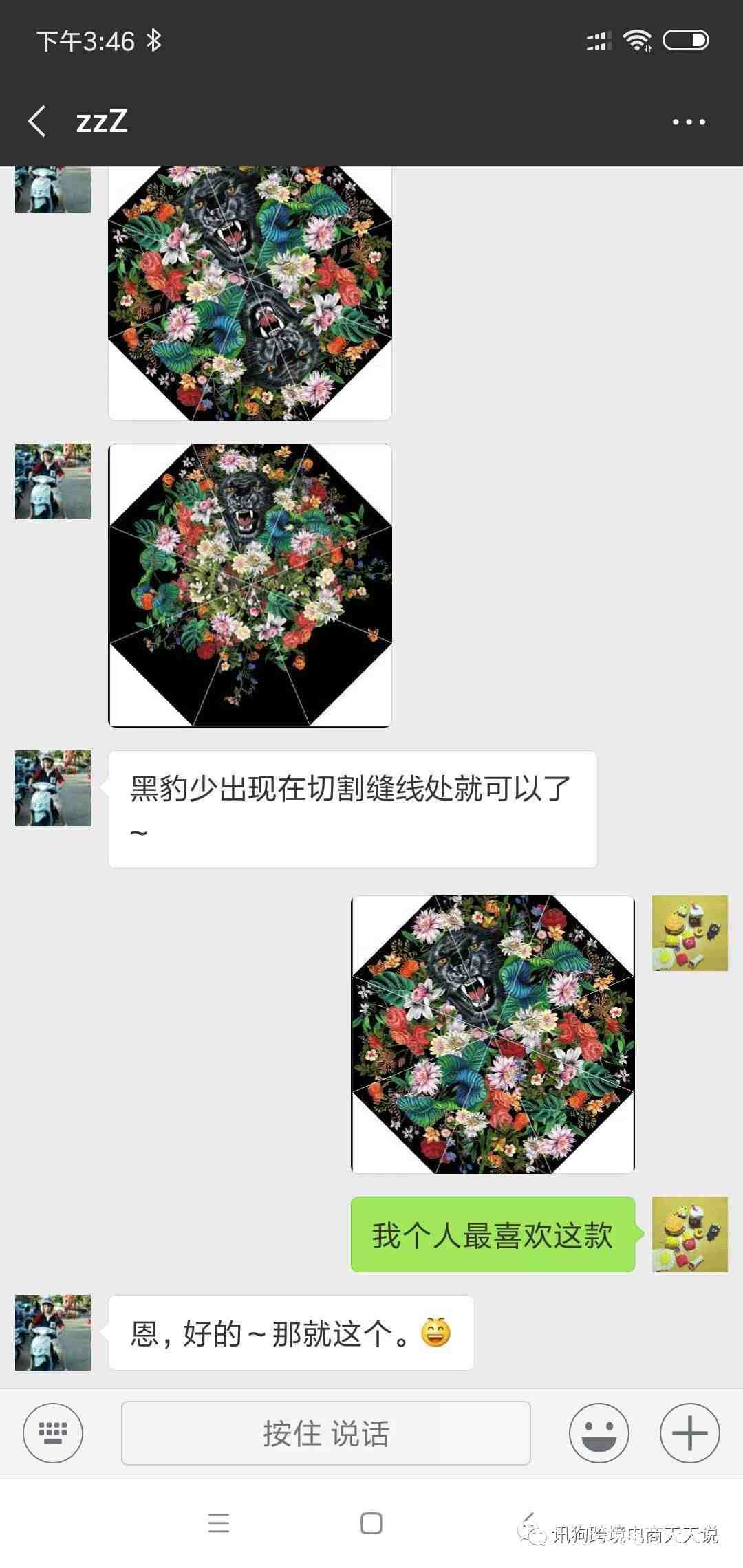This screenshot has height=1568, width=743.
Task: Tap the hold-to-talk voice button
Action: coord(325,1433)
